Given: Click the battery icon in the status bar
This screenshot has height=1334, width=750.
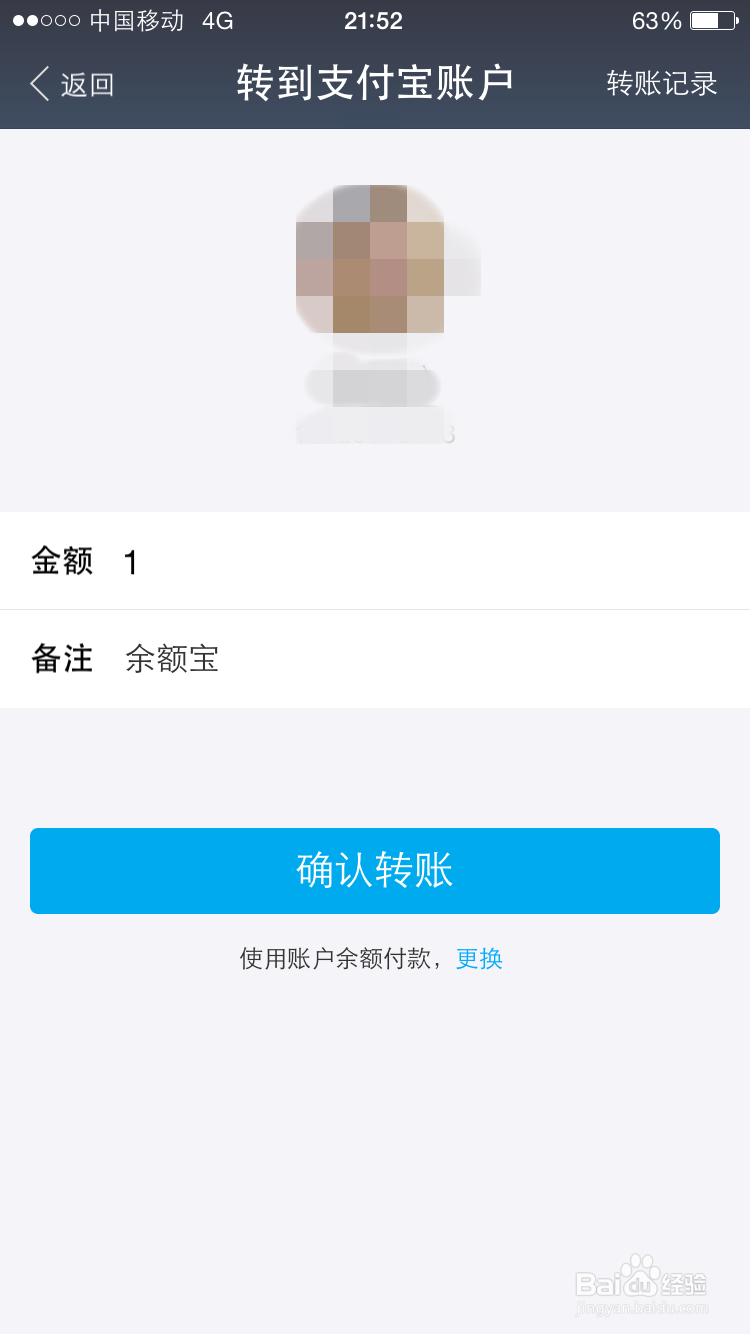Looking at the screenshot, I should pyautogui.click(x=712, y=19).
